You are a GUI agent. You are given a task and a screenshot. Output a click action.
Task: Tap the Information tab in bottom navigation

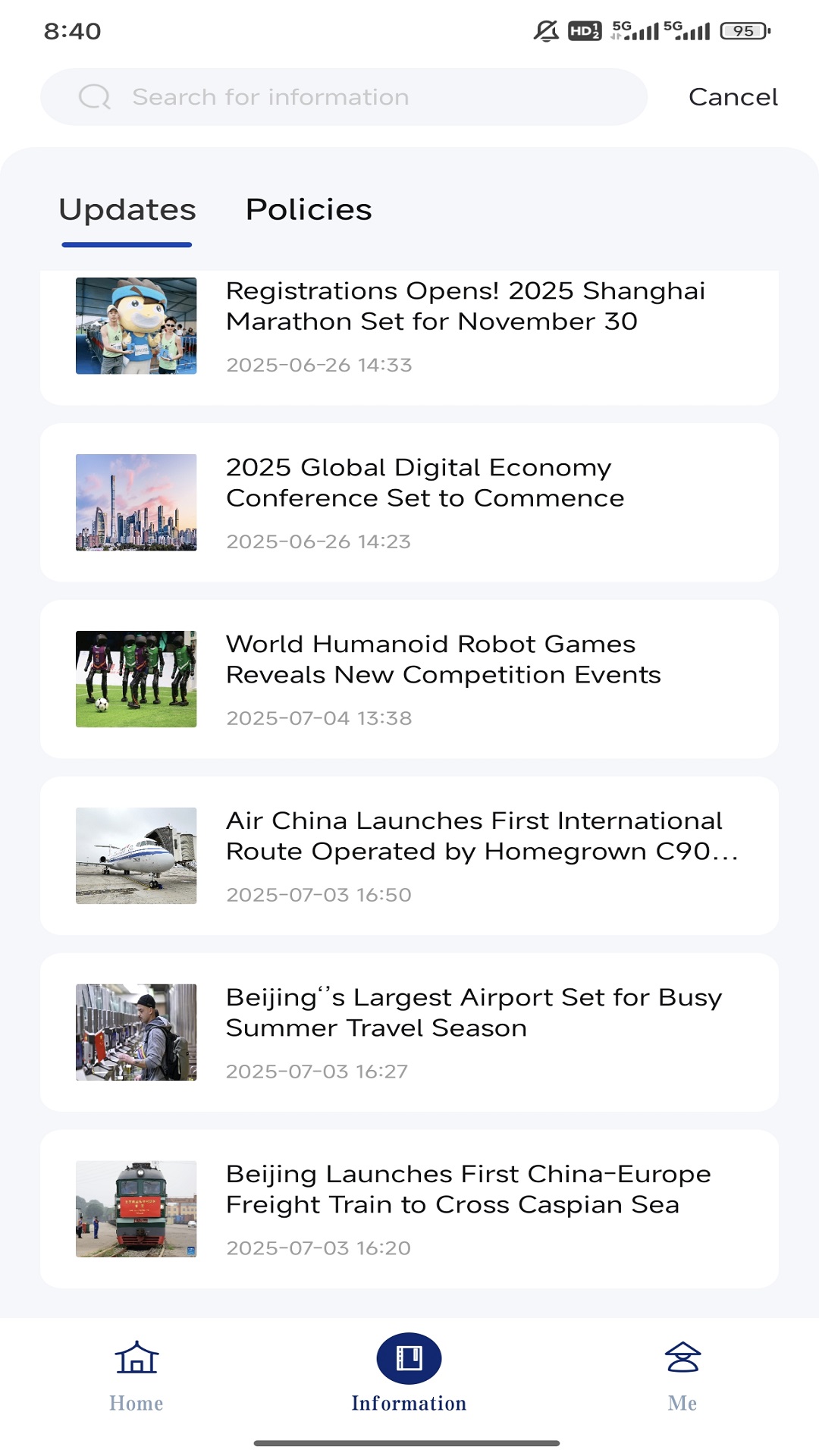[x=409, y=1374]
